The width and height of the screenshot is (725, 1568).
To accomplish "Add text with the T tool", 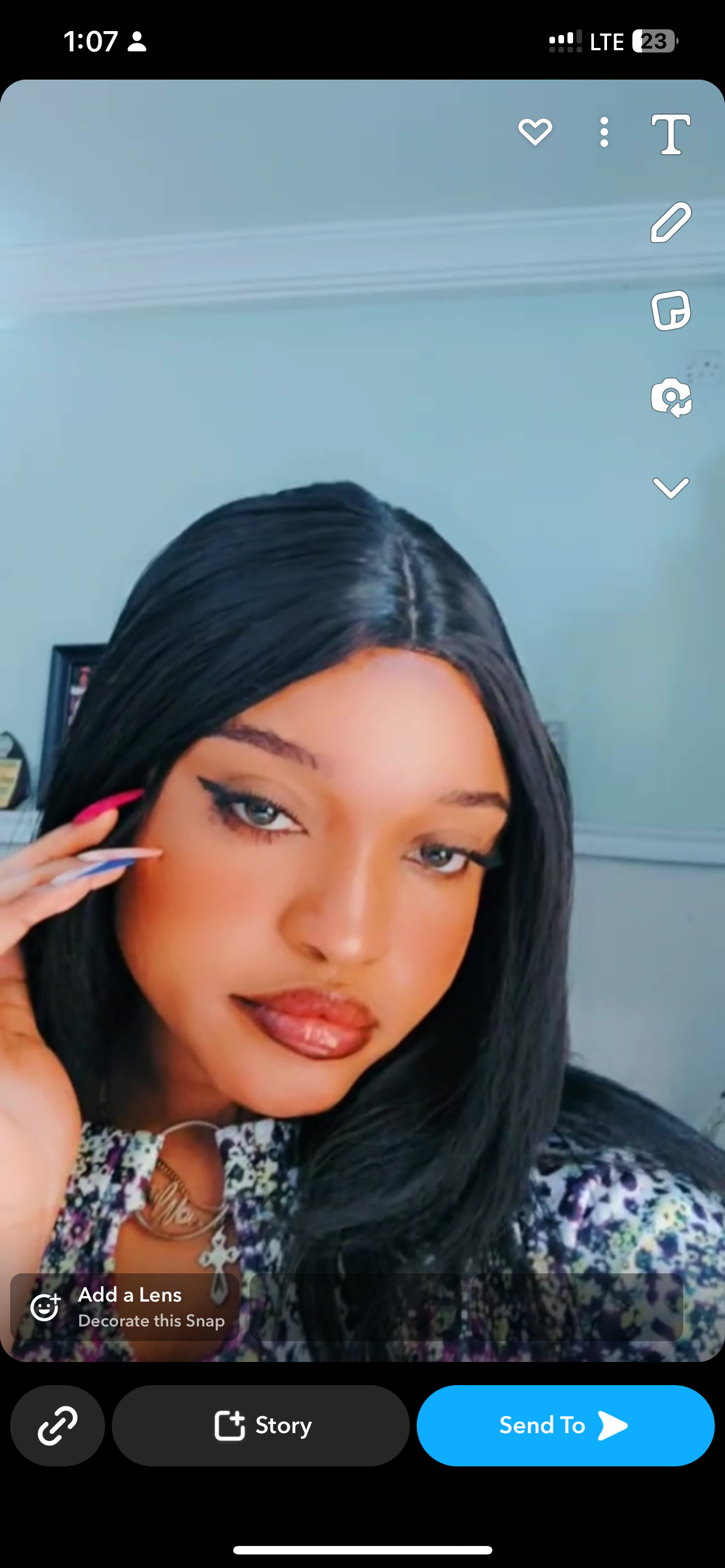I will (671, 134).
